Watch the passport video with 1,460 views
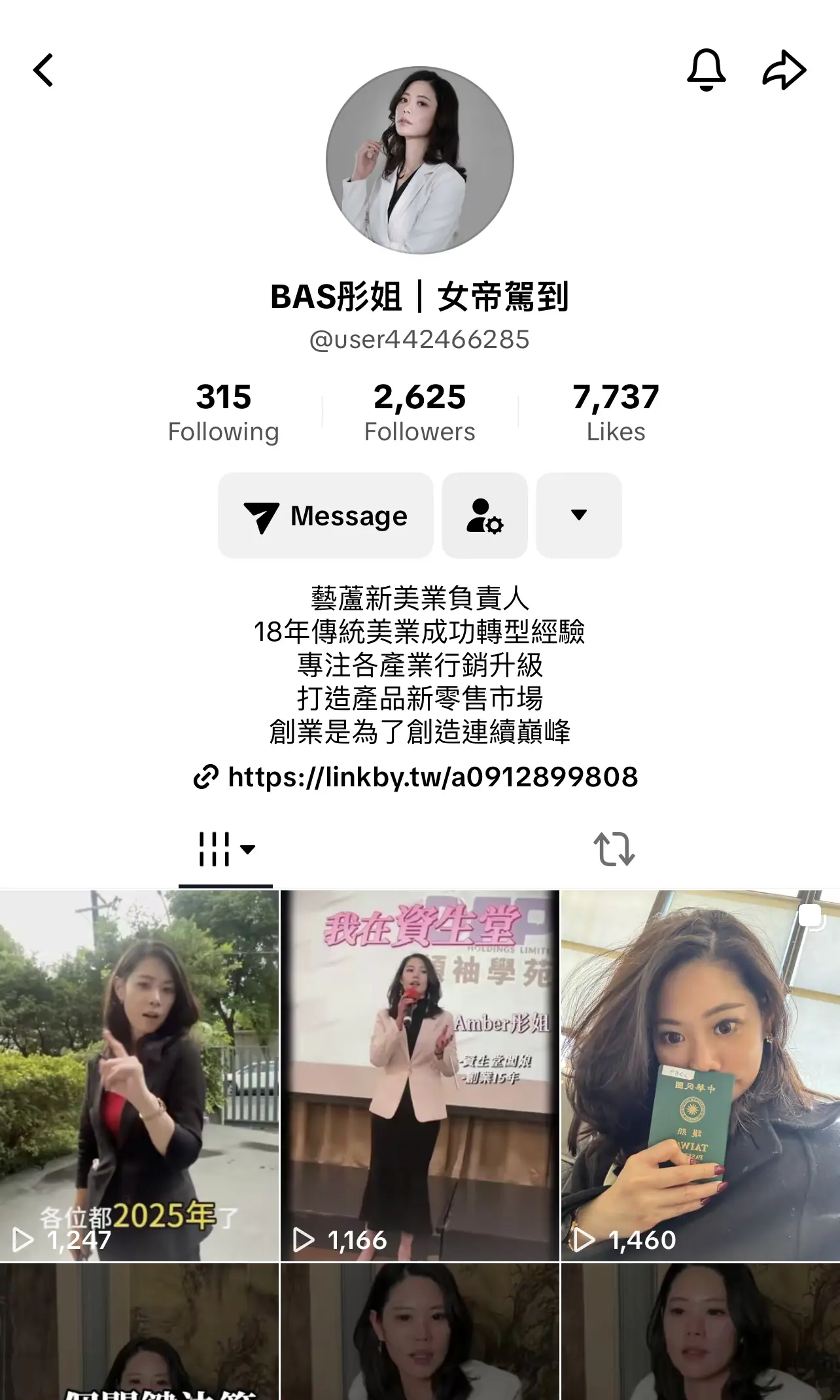Image resolution: width=840 pixels, height=1400 pixels. pyautogui.click(x=700, y=1076)
